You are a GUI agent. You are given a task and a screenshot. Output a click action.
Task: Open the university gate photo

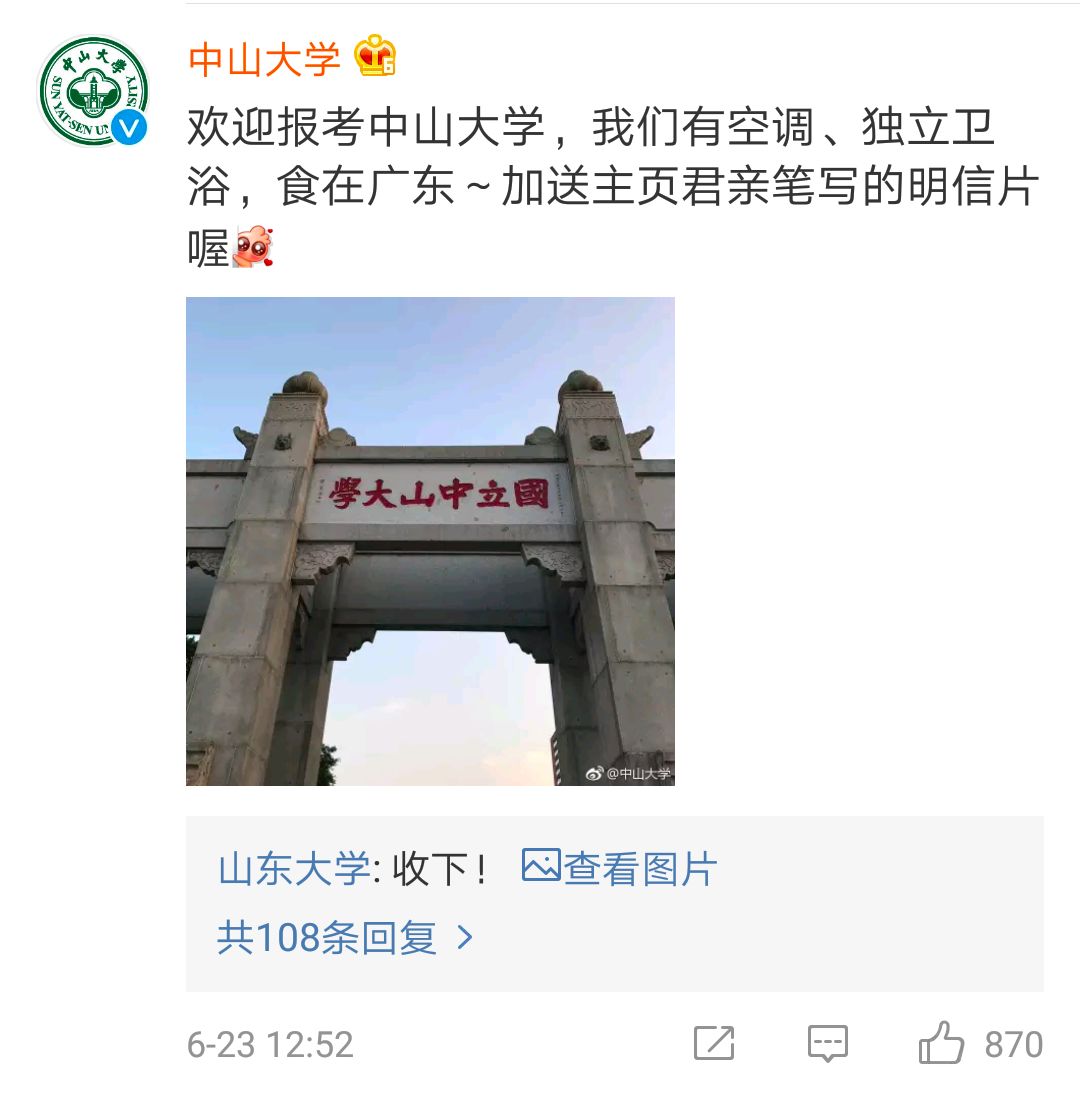pos(430,541)
